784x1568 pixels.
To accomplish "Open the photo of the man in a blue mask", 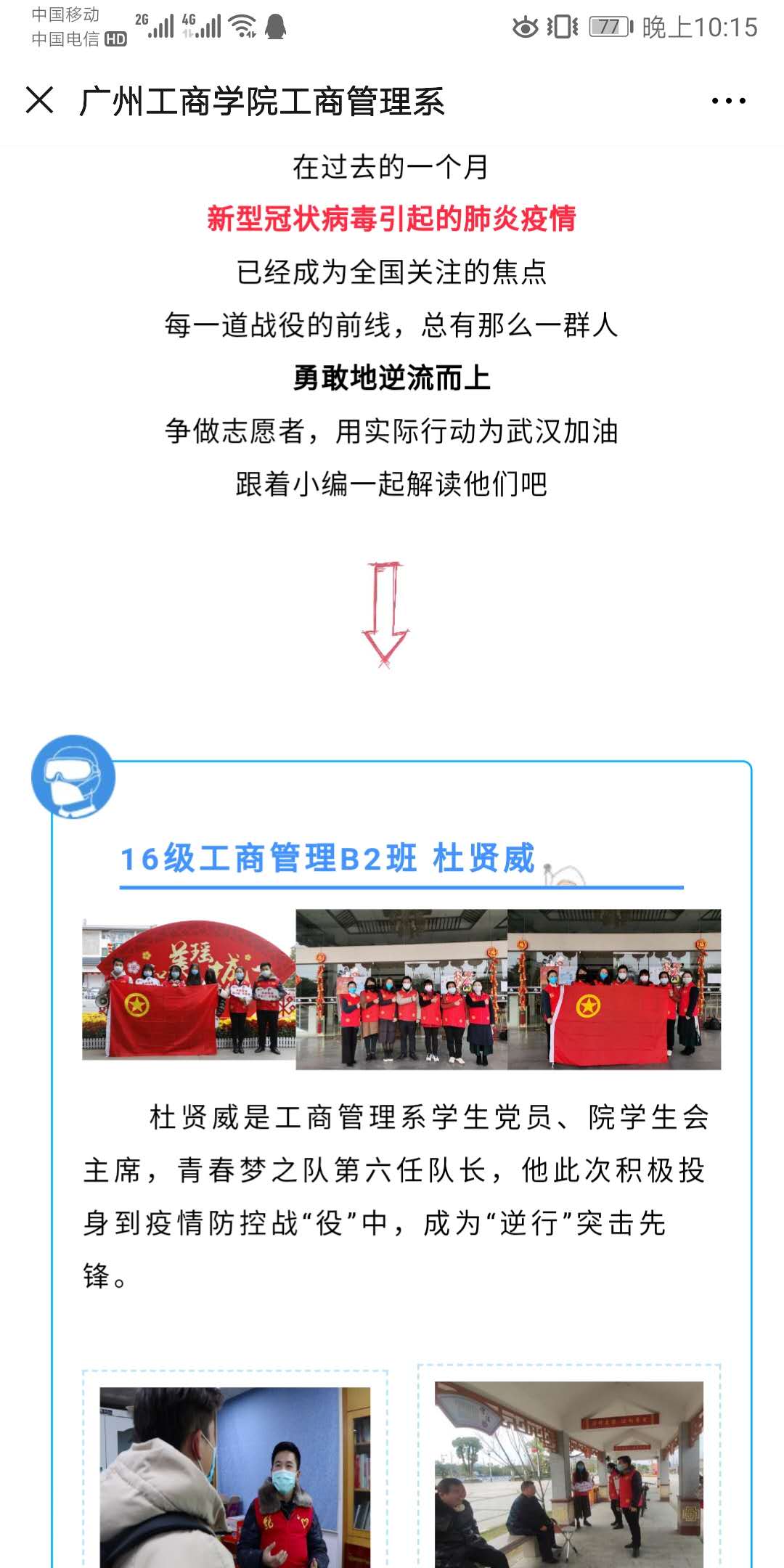I will point(234,1477).
